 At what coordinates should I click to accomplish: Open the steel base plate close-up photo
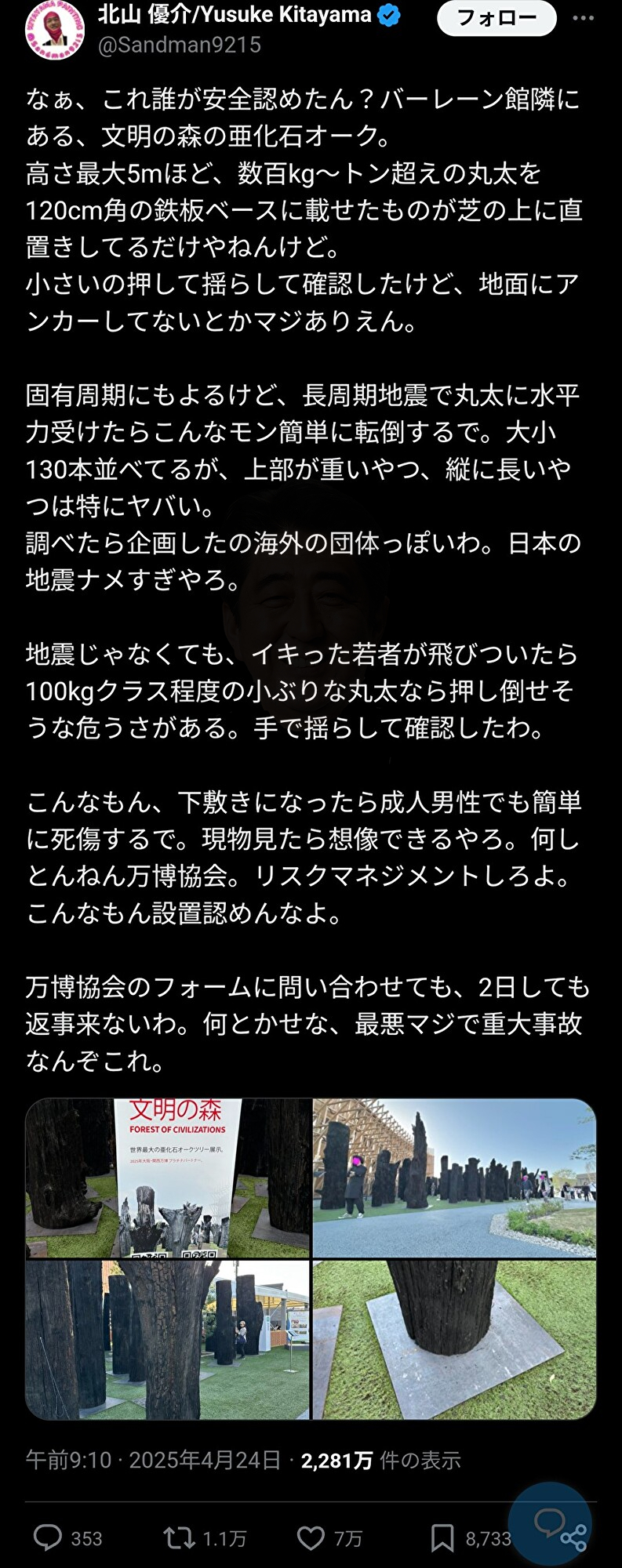point(454,1339)
